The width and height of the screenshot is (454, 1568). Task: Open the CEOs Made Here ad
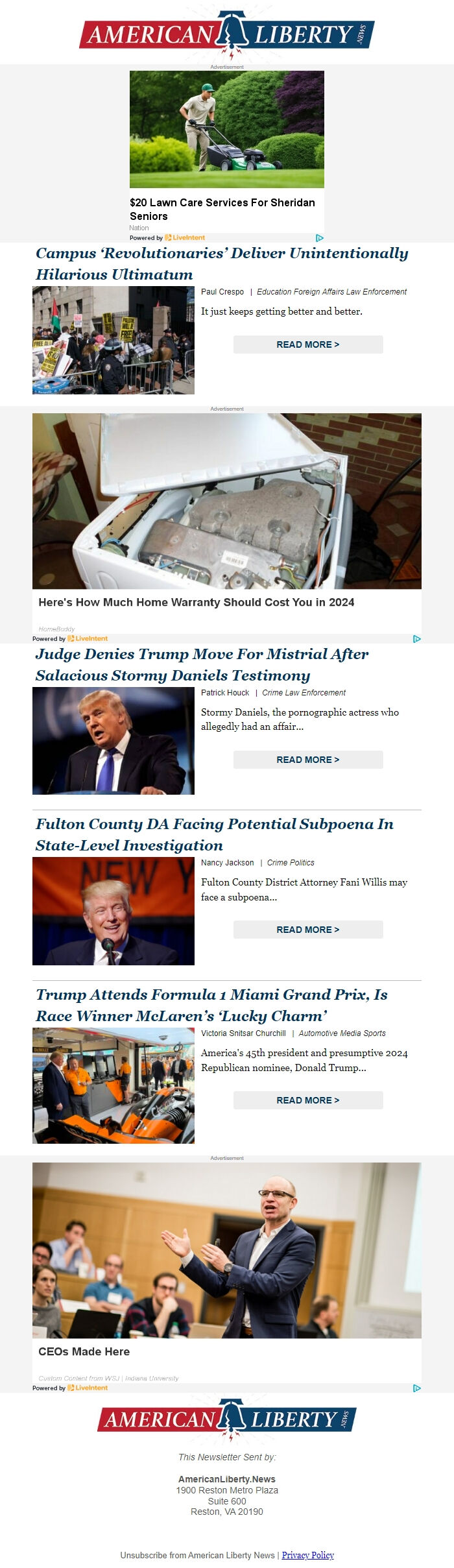pos(84,1351)
